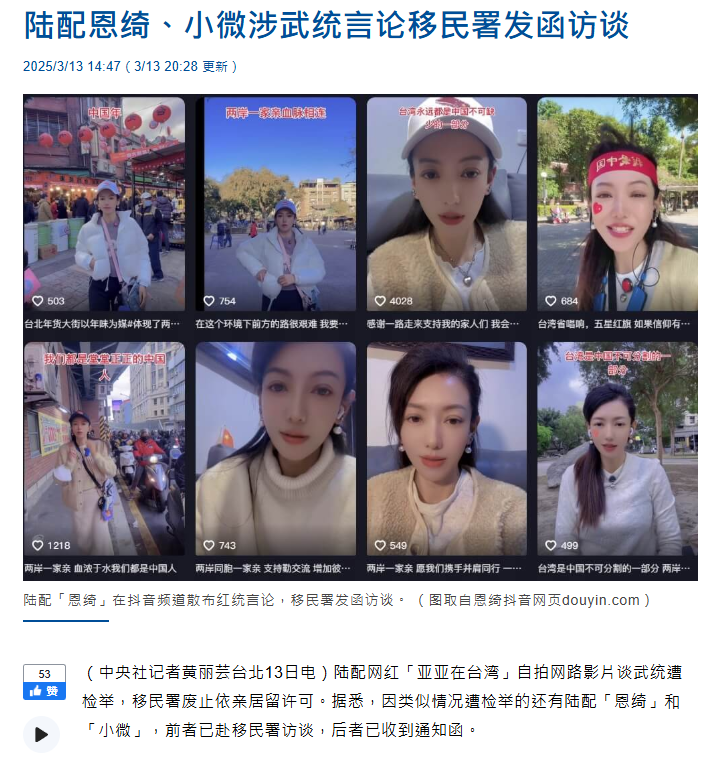Tap the Facebook 赞 like button

[44, 691]
